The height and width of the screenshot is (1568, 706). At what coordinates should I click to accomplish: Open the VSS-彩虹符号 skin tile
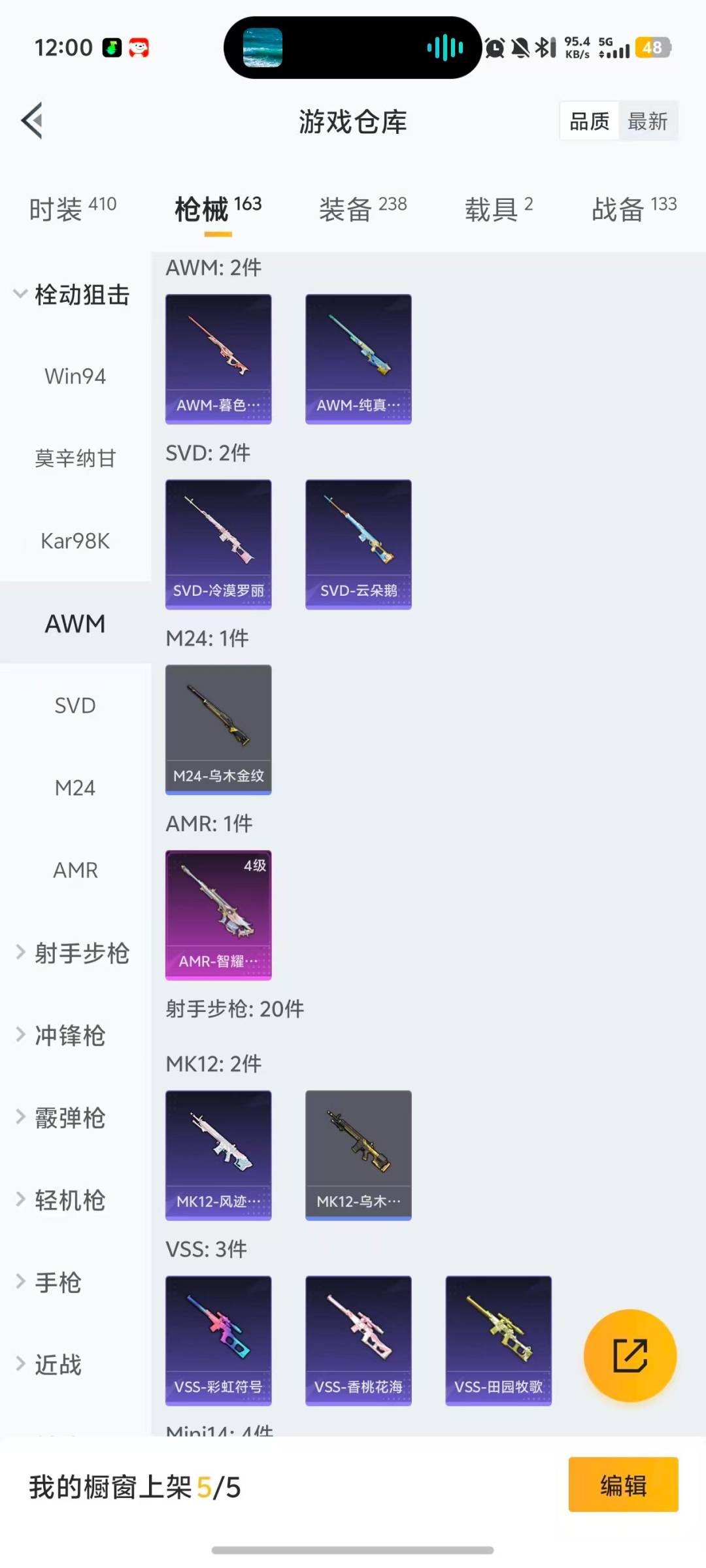218,1340
